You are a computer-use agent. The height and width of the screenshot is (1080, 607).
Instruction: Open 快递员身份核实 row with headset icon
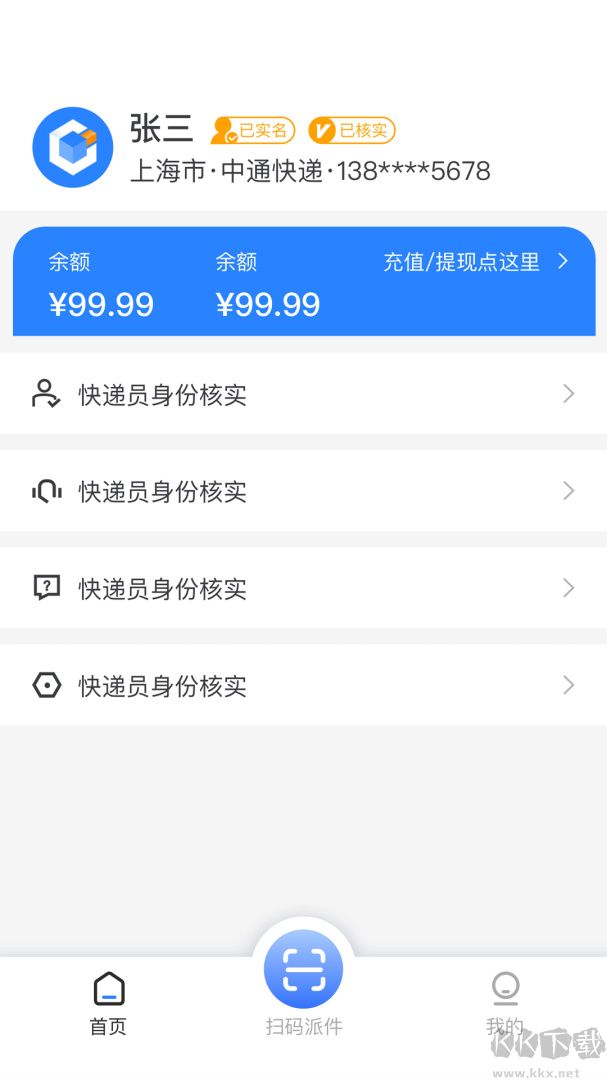pos(303,491)
